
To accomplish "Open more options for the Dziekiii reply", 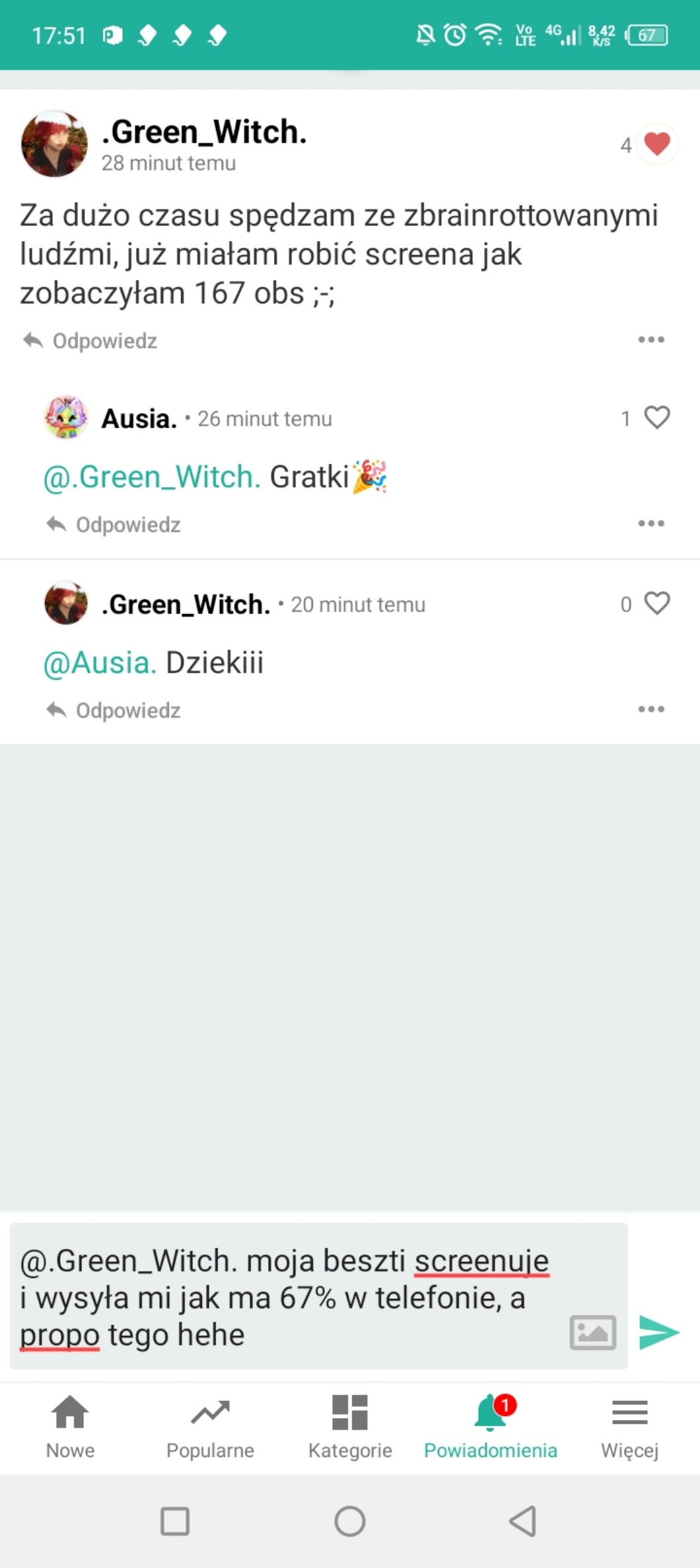I will (651, 710).
